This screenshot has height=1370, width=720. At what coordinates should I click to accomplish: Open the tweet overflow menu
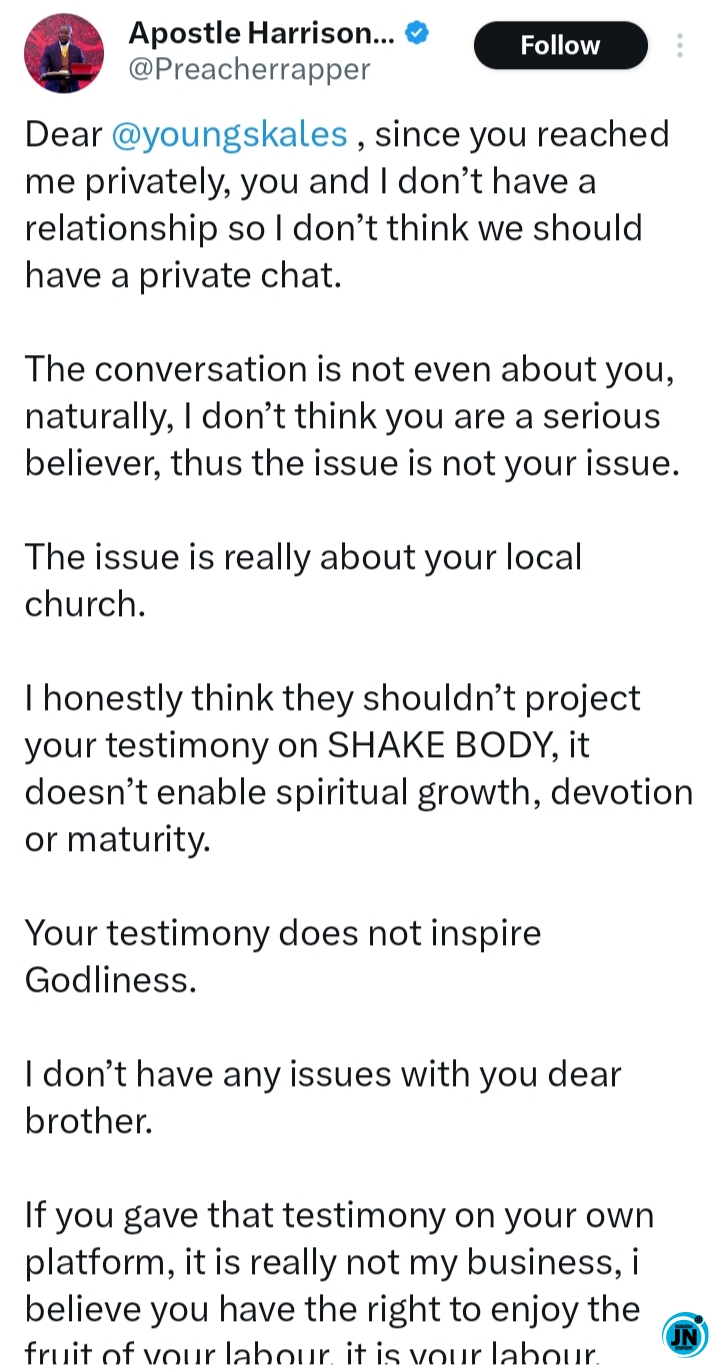680,45
